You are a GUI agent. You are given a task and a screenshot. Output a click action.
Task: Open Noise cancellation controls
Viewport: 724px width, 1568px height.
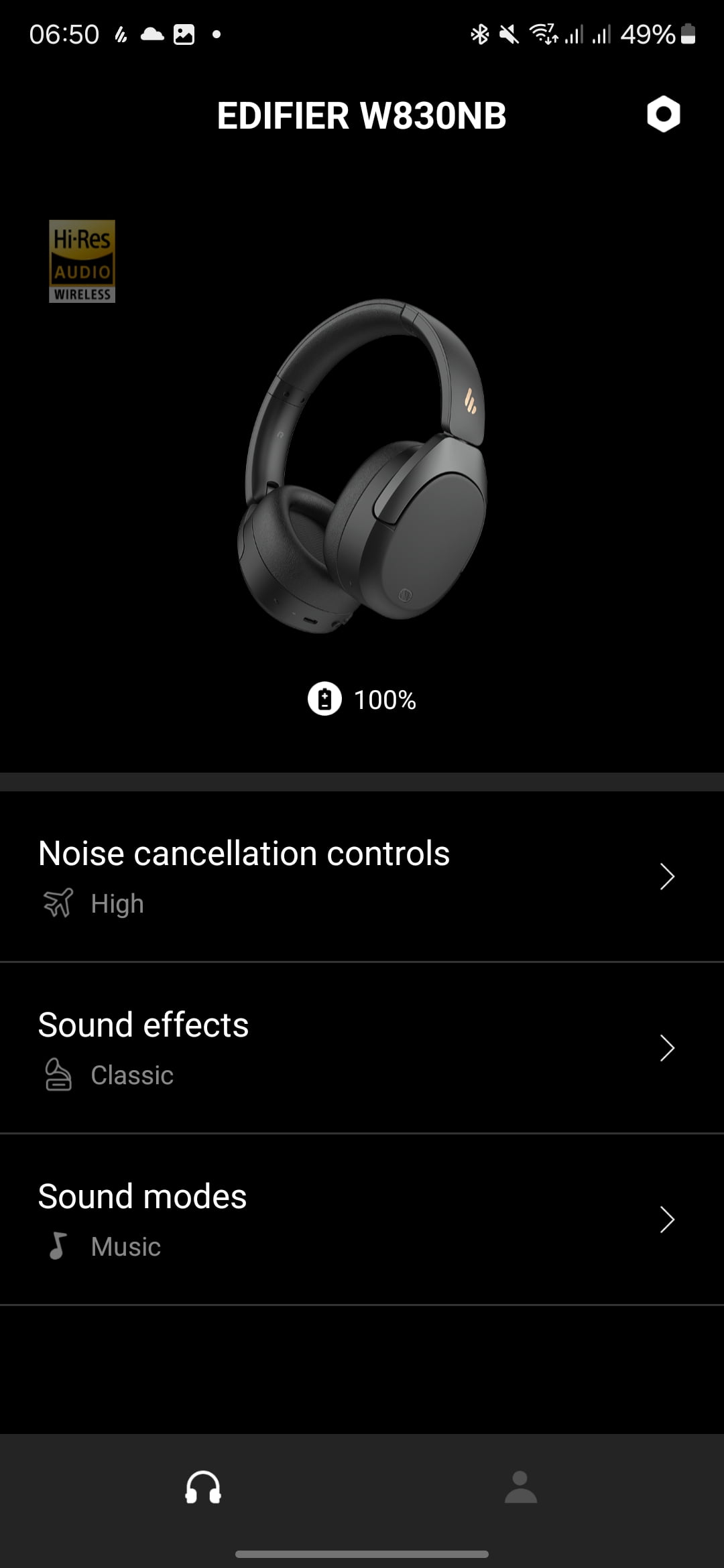(x=362, y=876)
